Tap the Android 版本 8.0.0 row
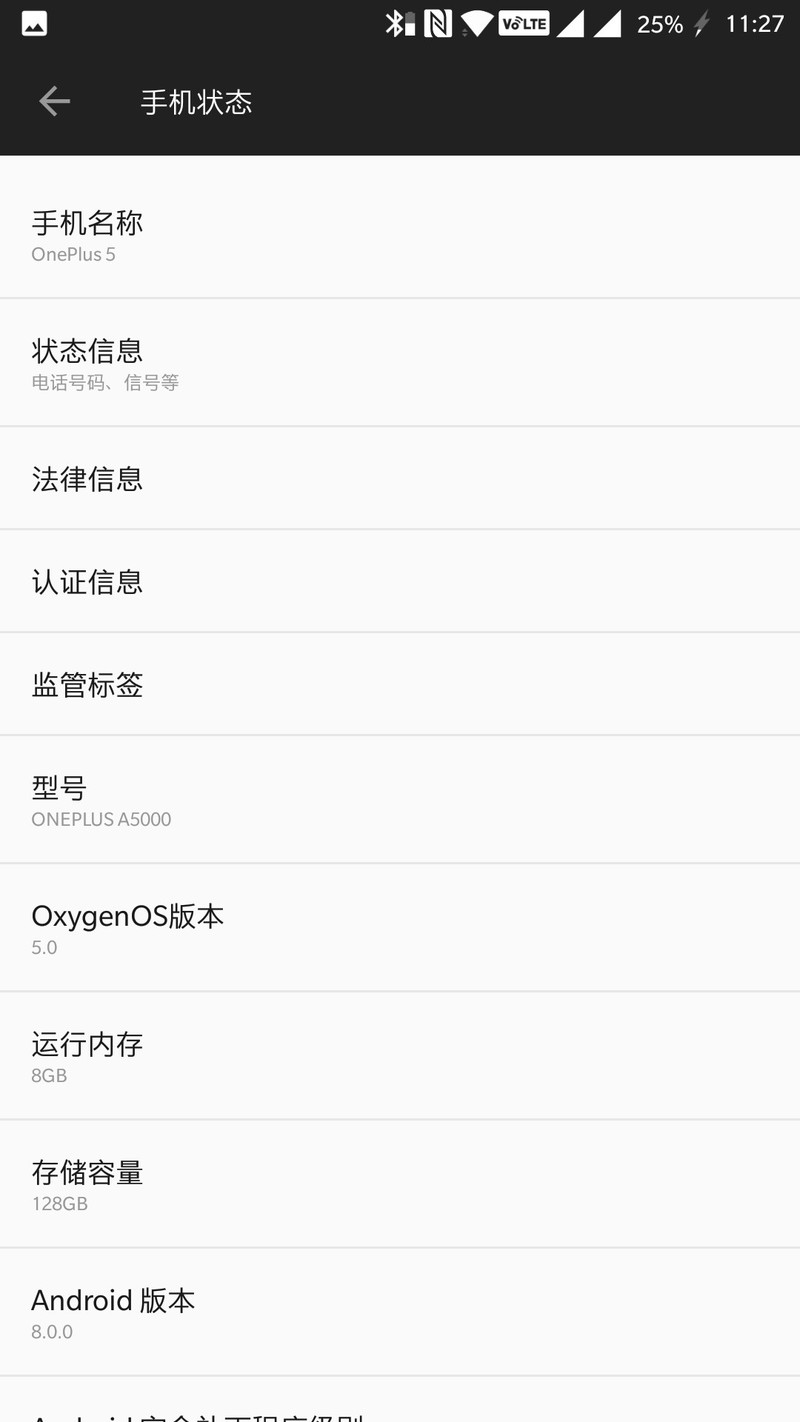The width and height of the screenshot is (800, 1422). 400,1311
